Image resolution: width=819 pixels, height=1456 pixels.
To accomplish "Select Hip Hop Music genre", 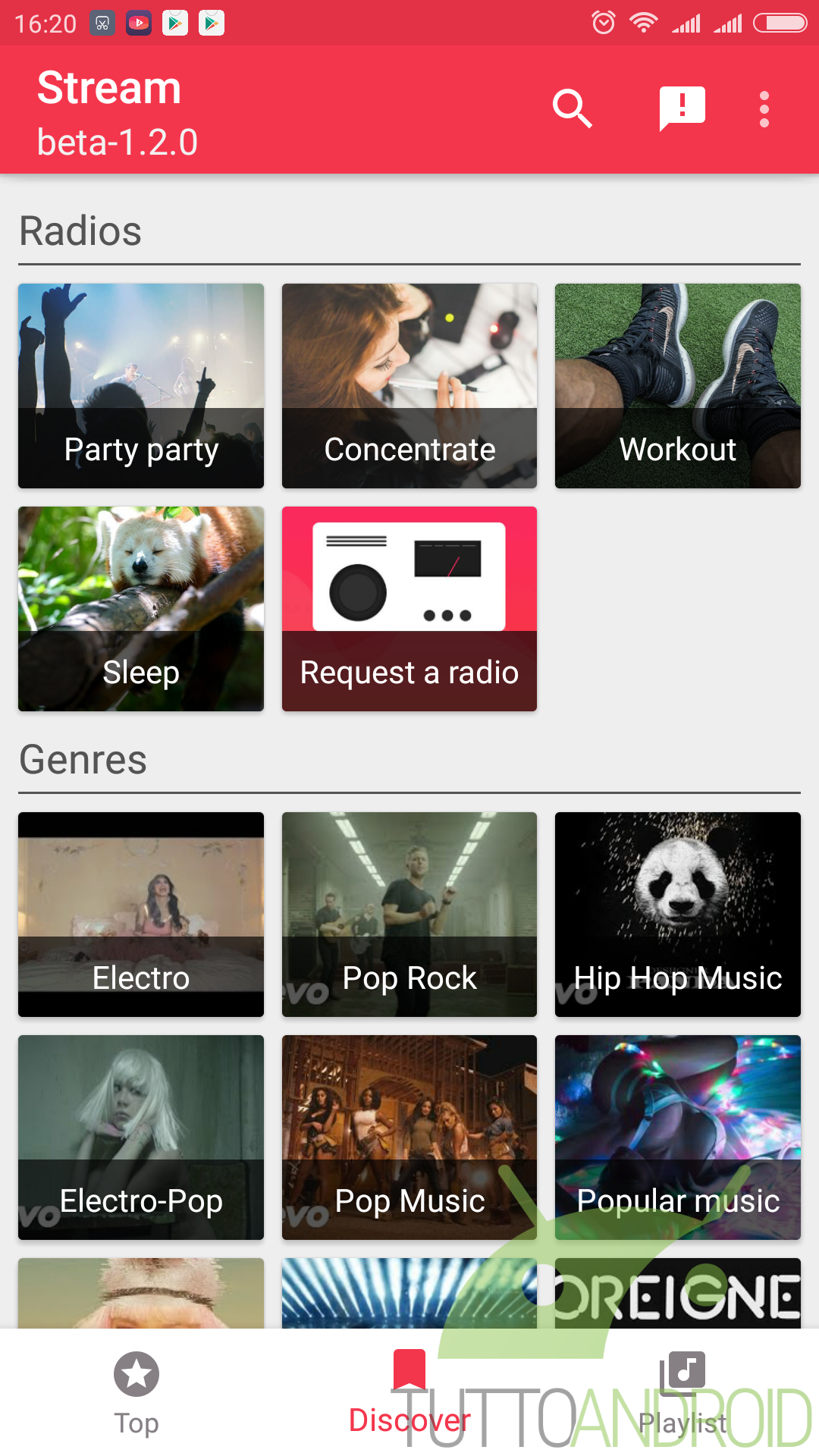I will [x=677, y=915].
